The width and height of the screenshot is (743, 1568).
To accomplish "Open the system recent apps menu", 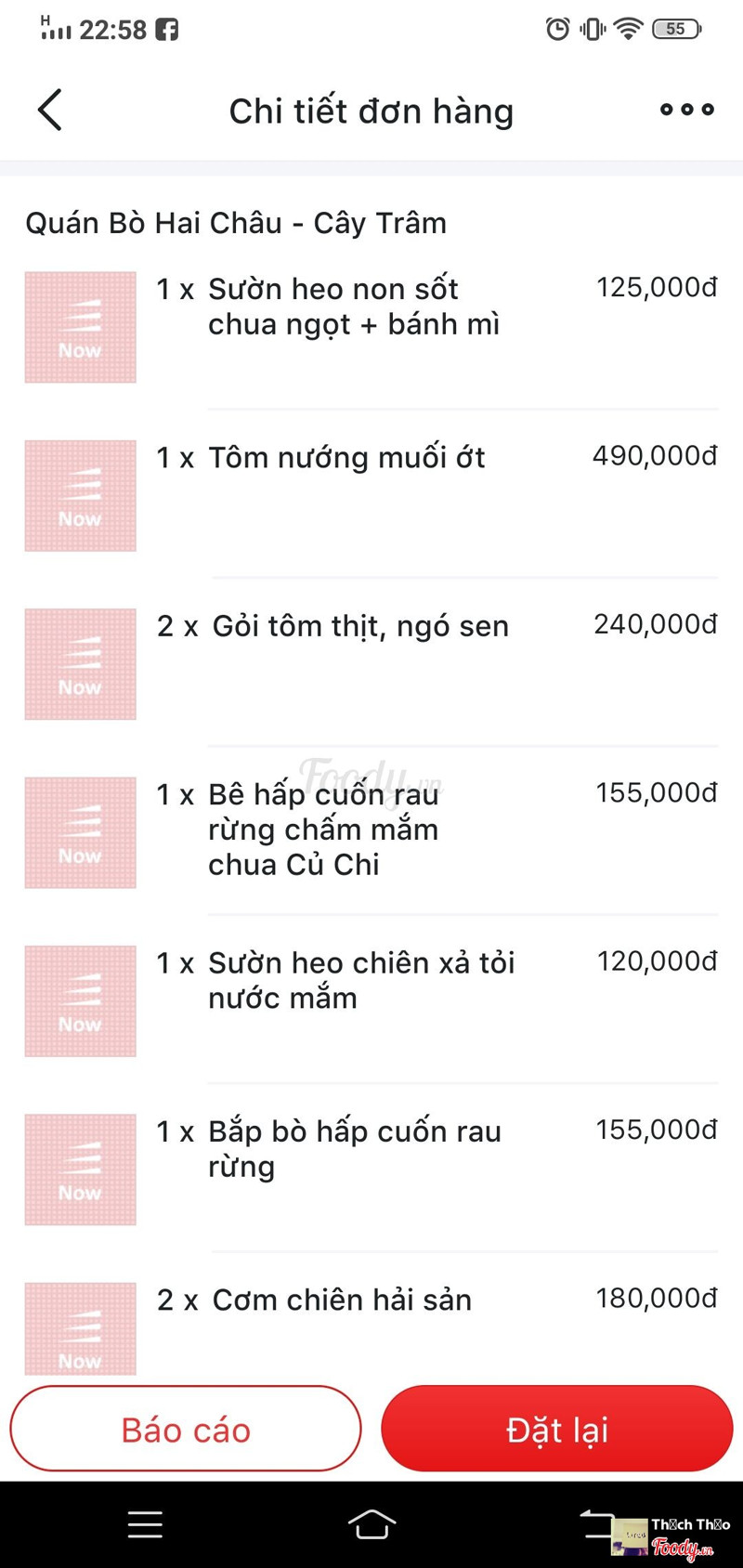I will tap(145, 1524).
